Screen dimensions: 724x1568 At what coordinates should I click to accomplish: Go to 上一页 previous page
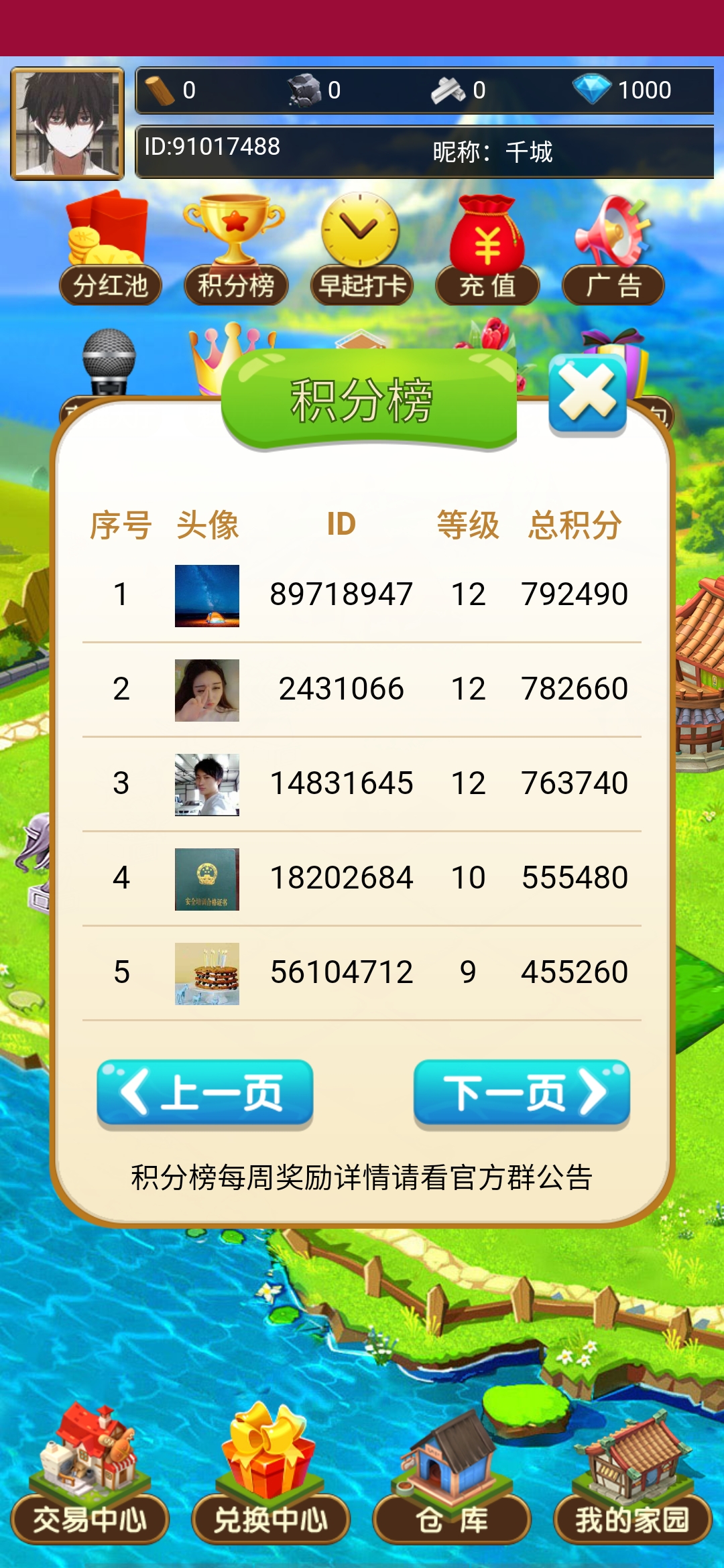pos(205,1093)
